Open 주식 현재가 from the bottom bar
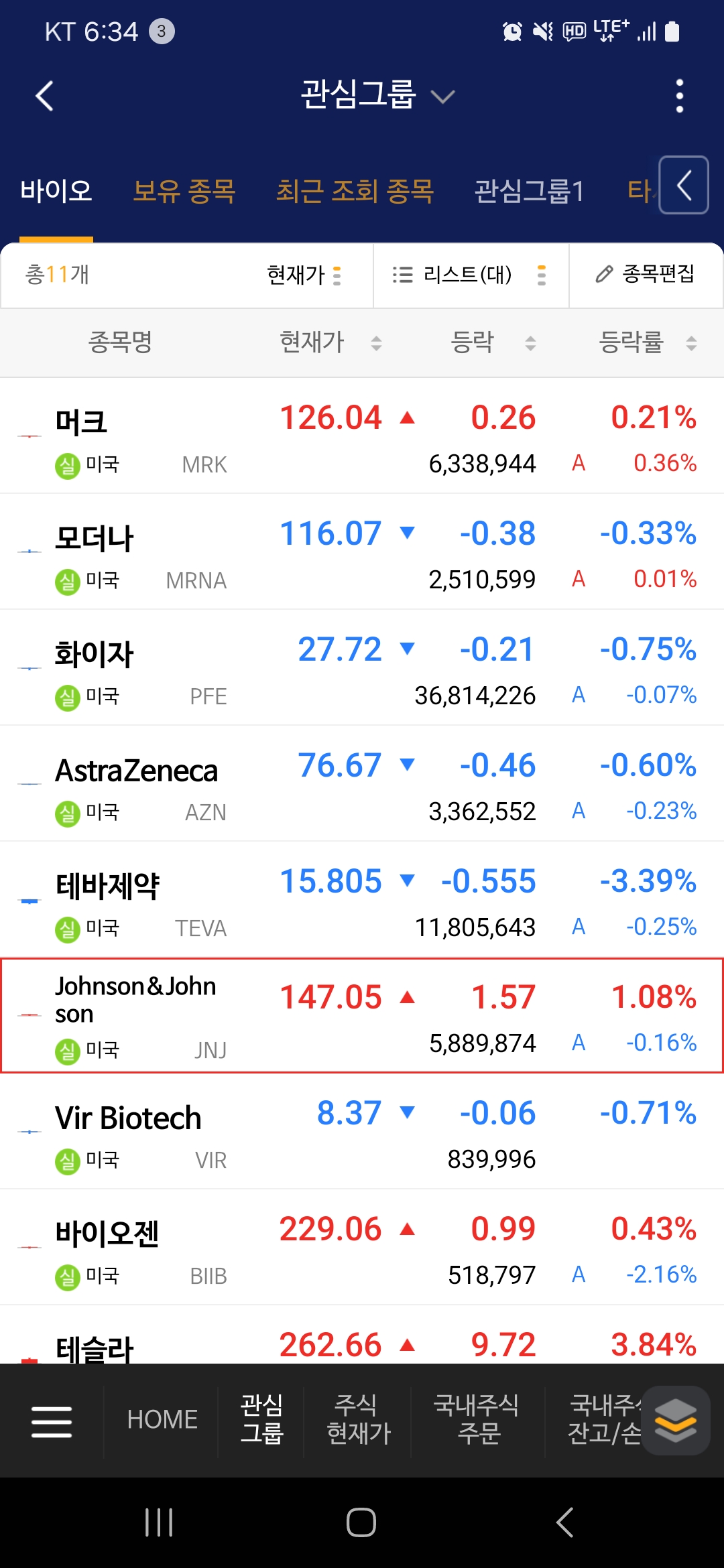Viewport: 724px width, 1568px height. [x=358, y=1419]
